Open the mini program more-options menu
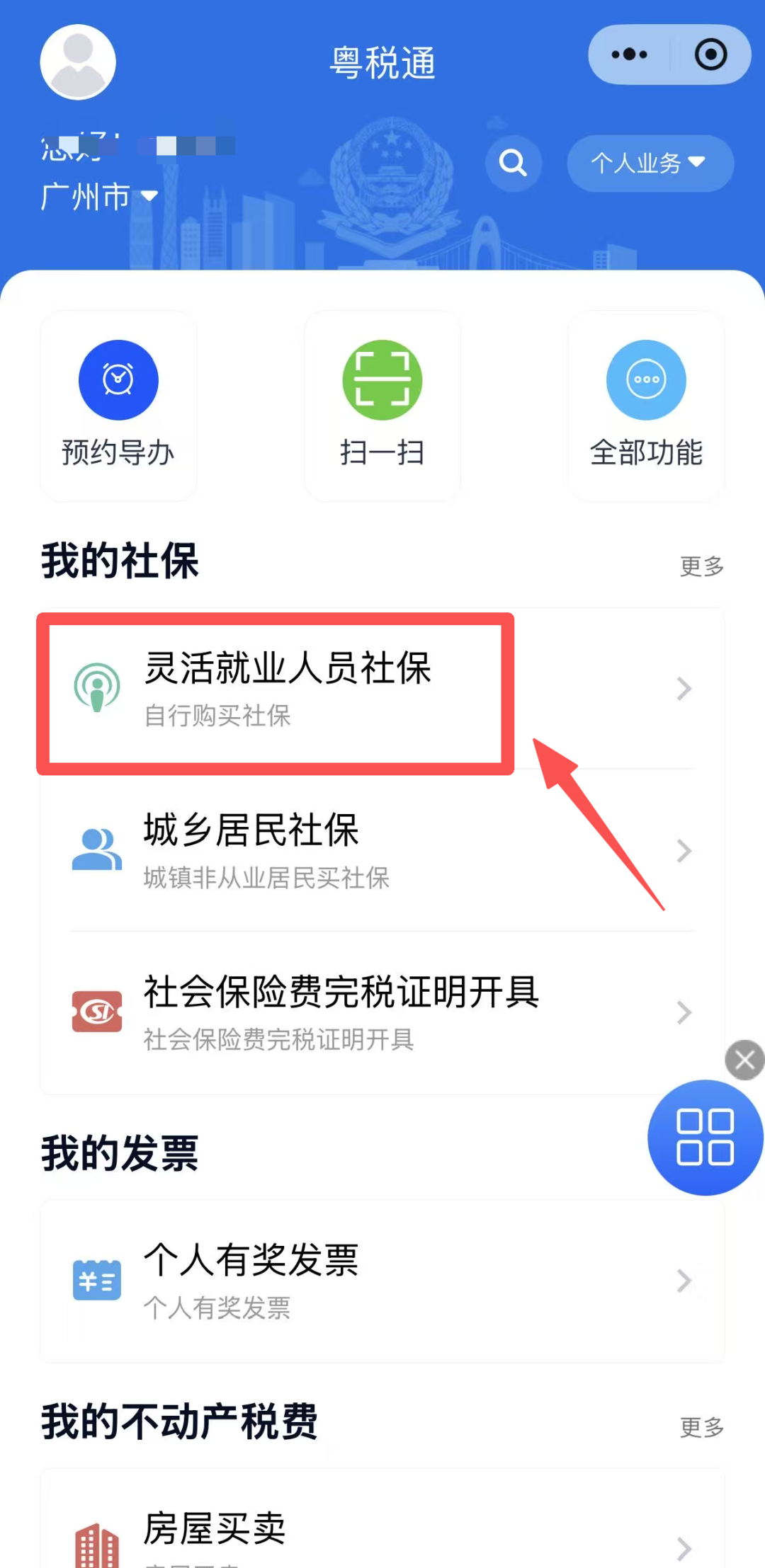 [x=629, y=55]
